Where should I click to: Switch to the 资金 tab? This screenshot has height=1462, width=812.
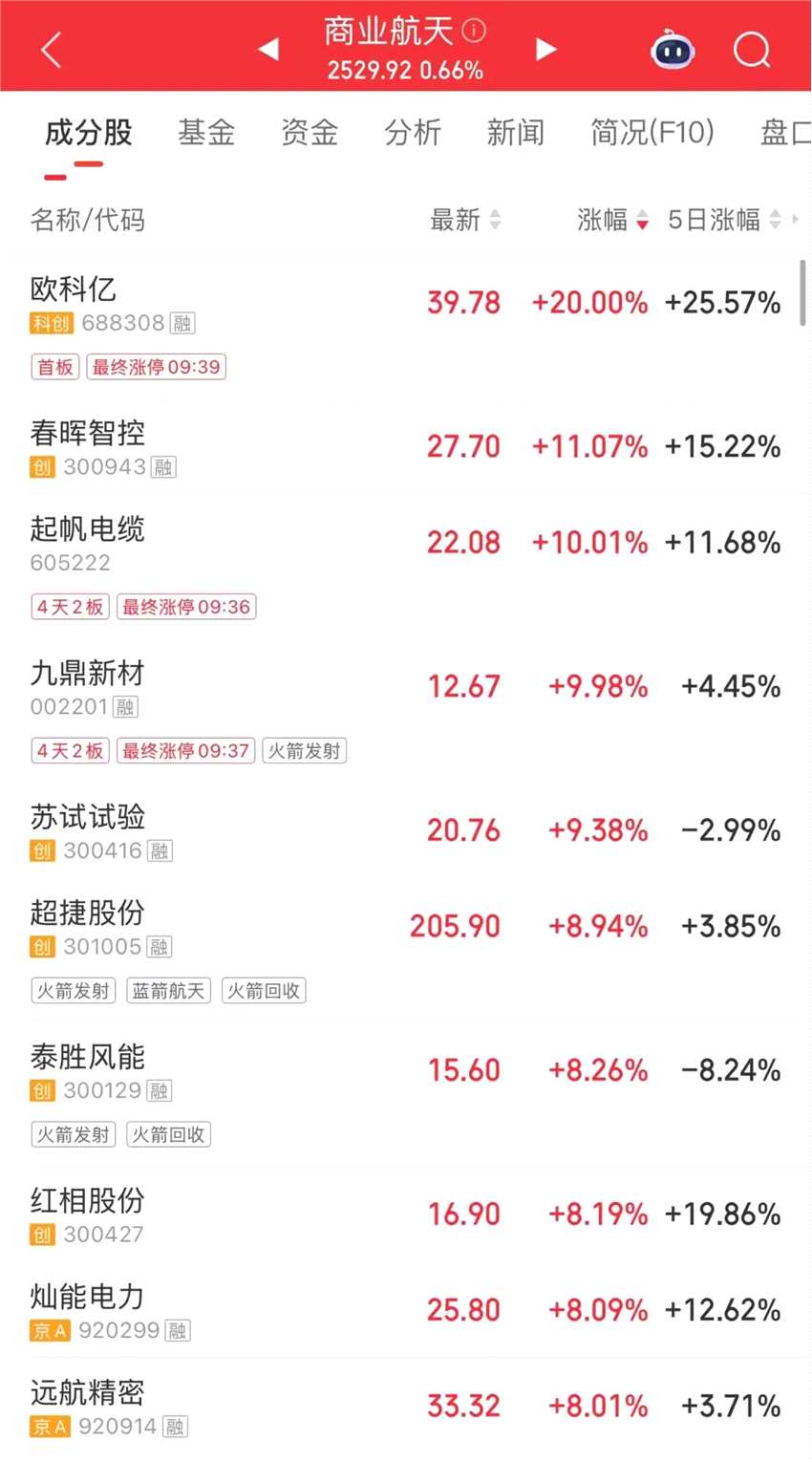coord(310,133)
